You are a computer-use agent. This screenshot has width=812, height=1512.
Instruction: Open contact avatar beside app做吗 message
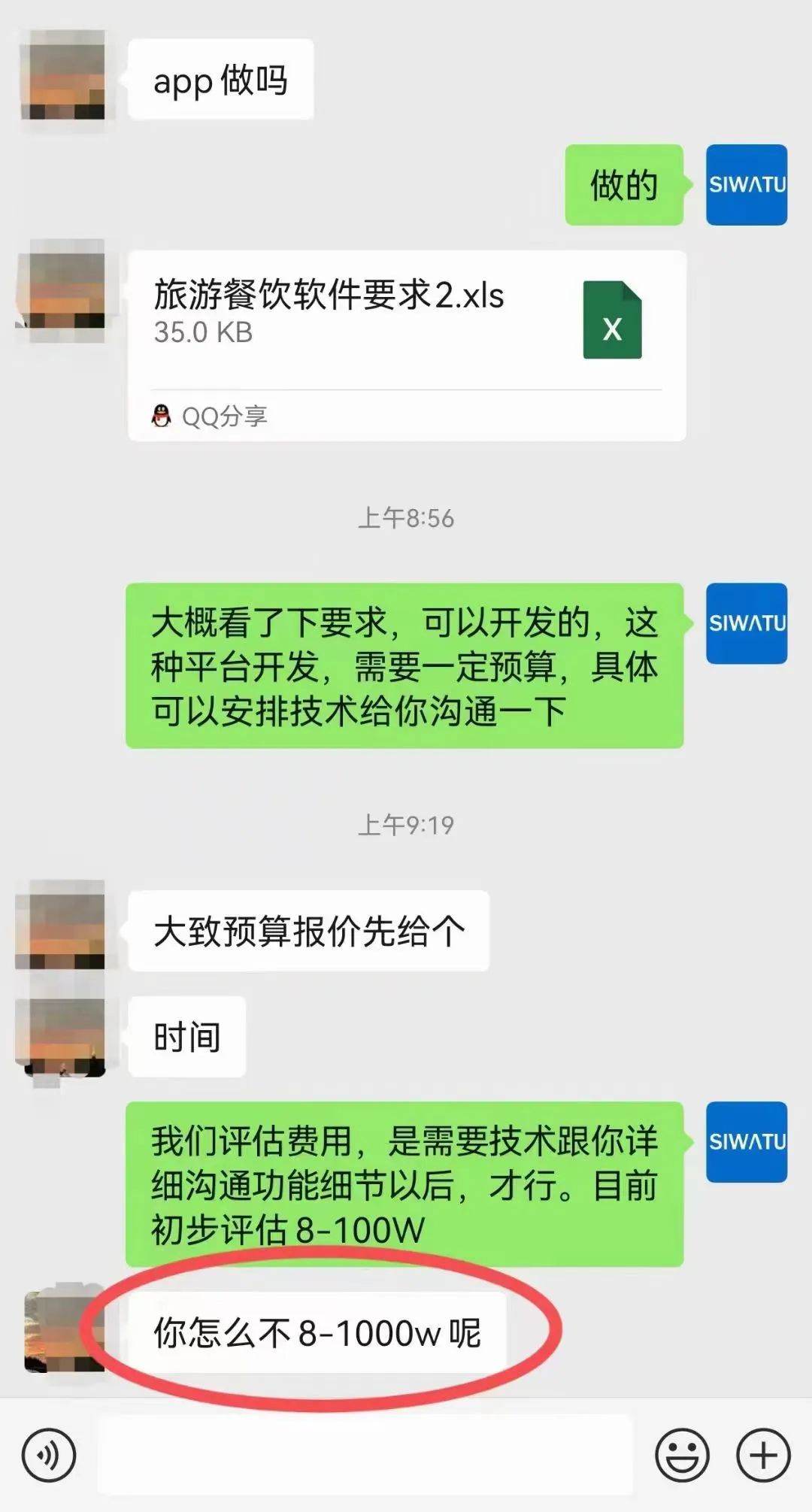[x=62, y=75]
